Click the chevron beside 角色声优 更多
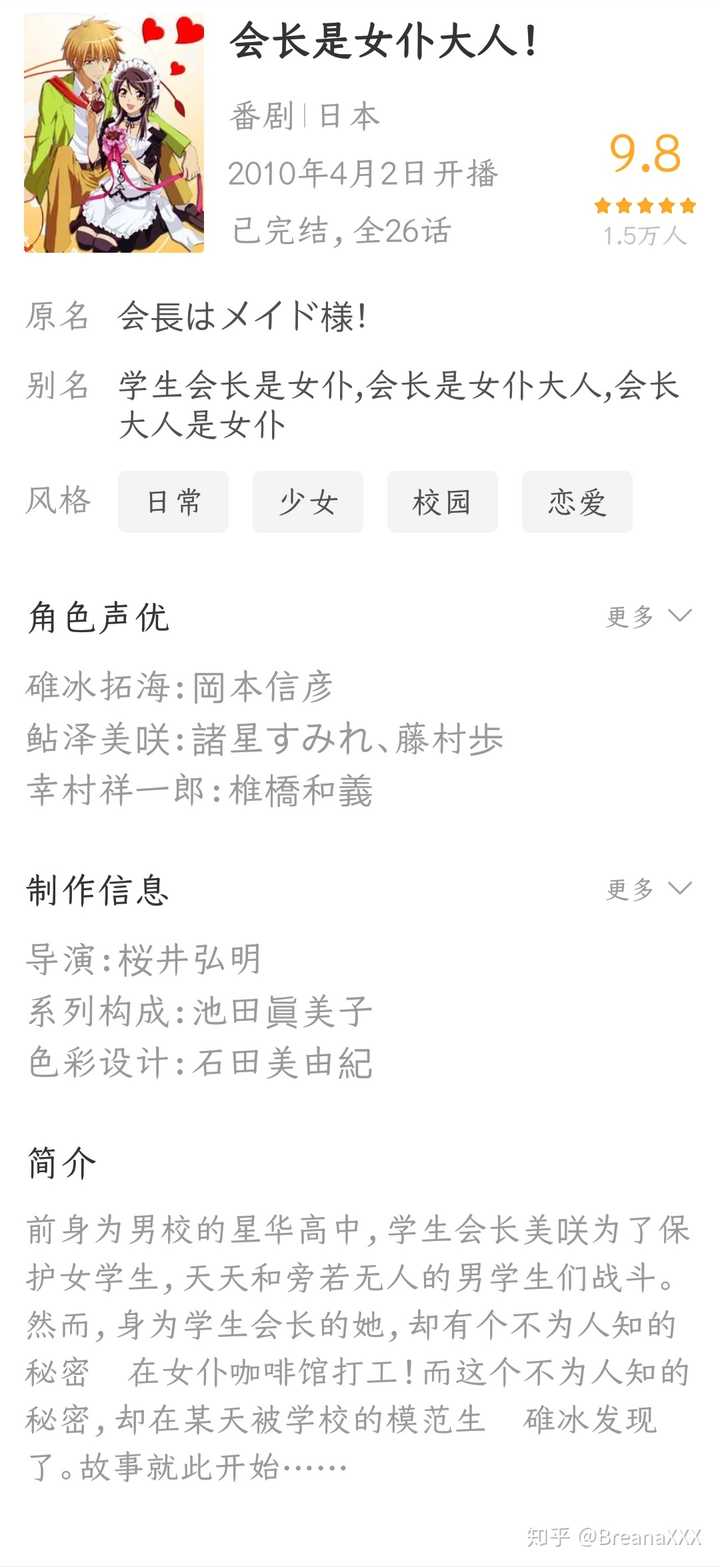This screenshot has height=1567, width=720. (679, 617)
